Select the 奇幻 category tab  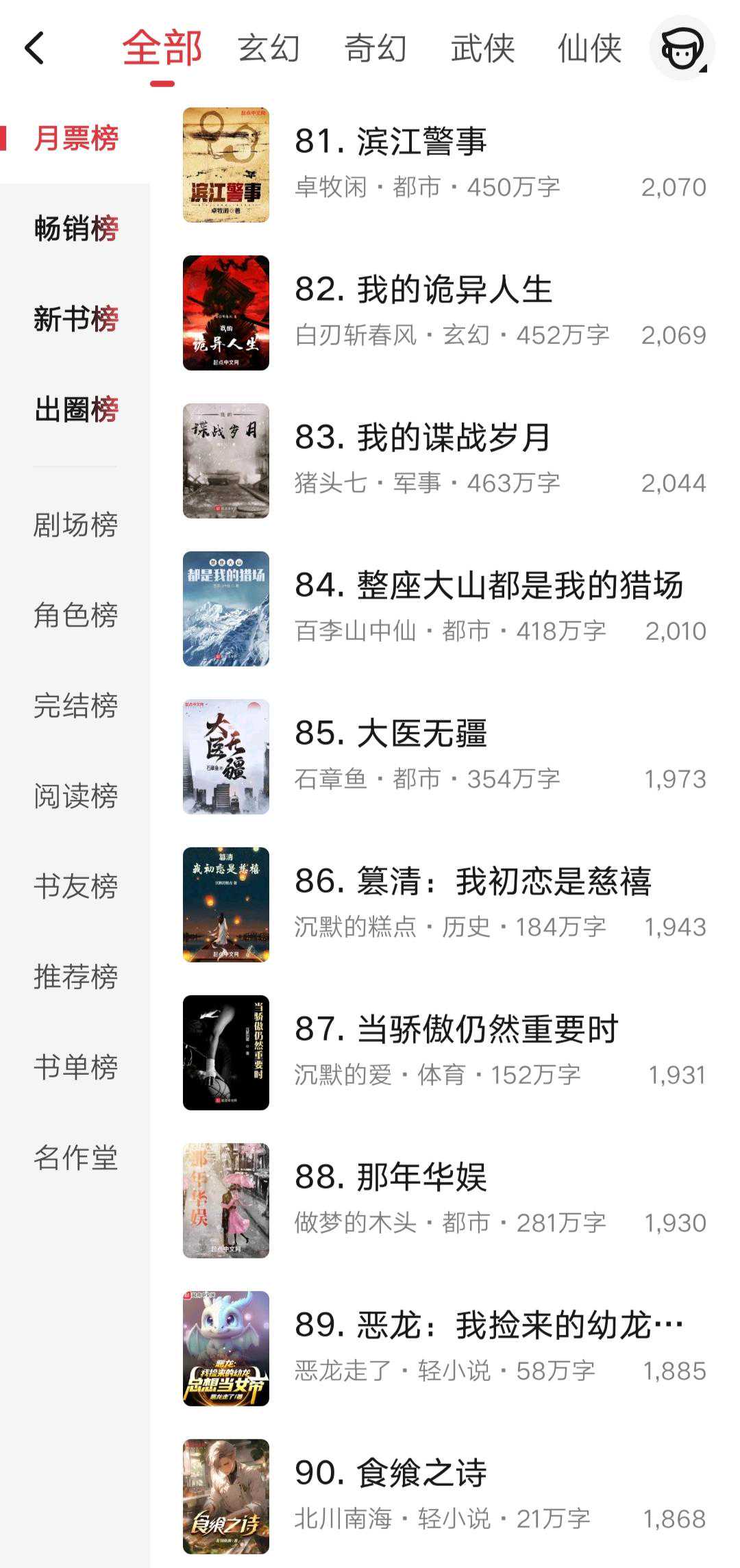coord(375,49)
